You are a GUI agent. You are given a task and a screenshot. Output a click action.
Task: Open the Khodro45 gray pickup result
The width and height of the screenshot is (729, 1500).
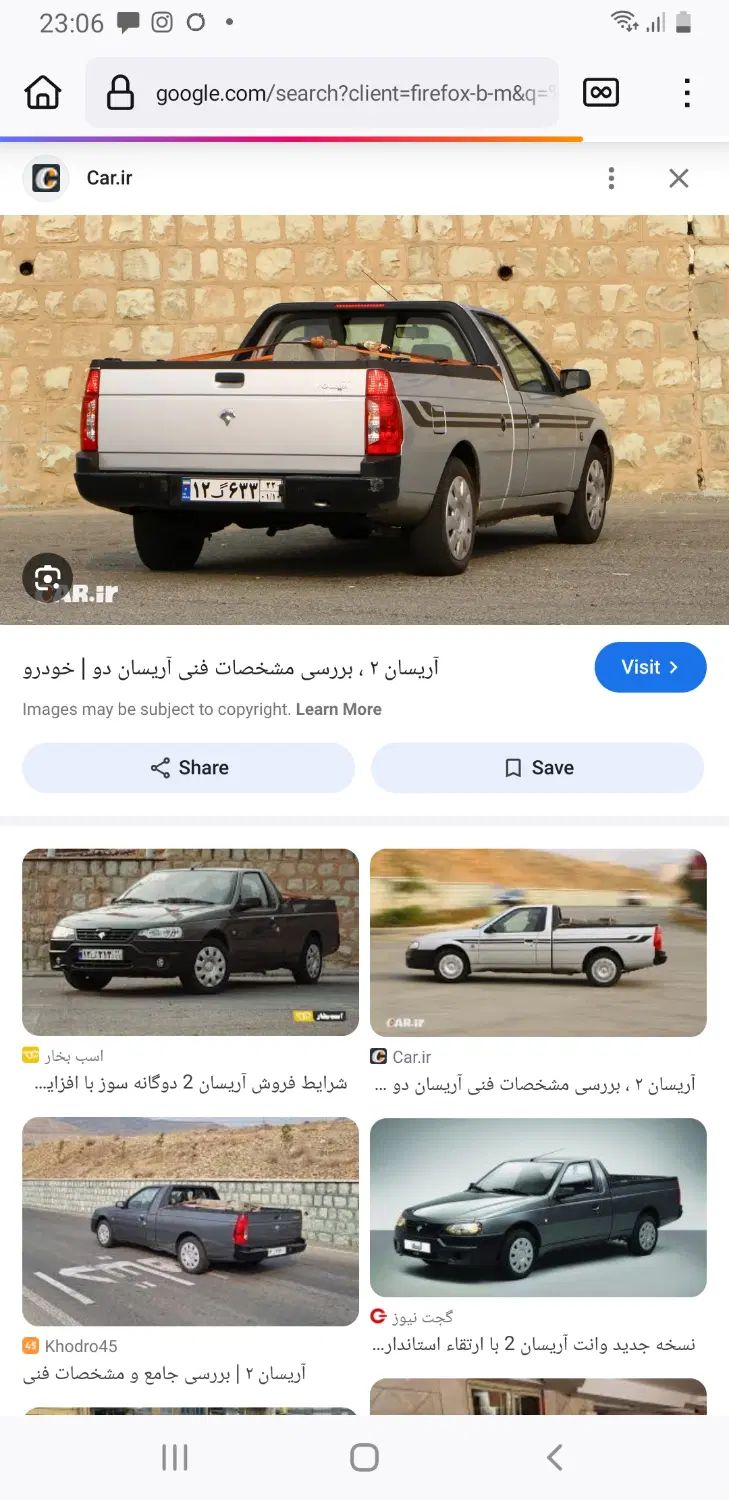tap(190, 1221)
